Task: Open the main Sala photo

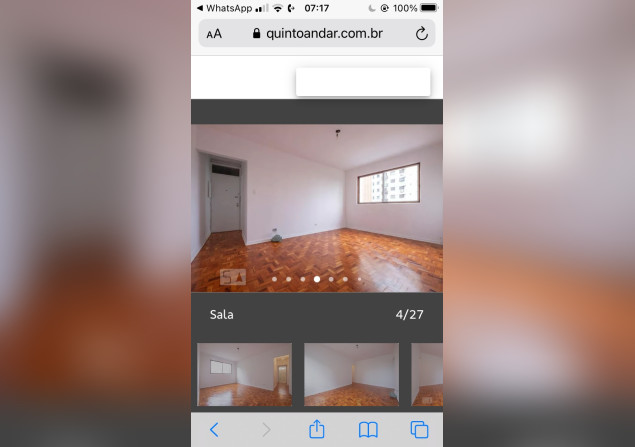Action: (x=316, y=208)
